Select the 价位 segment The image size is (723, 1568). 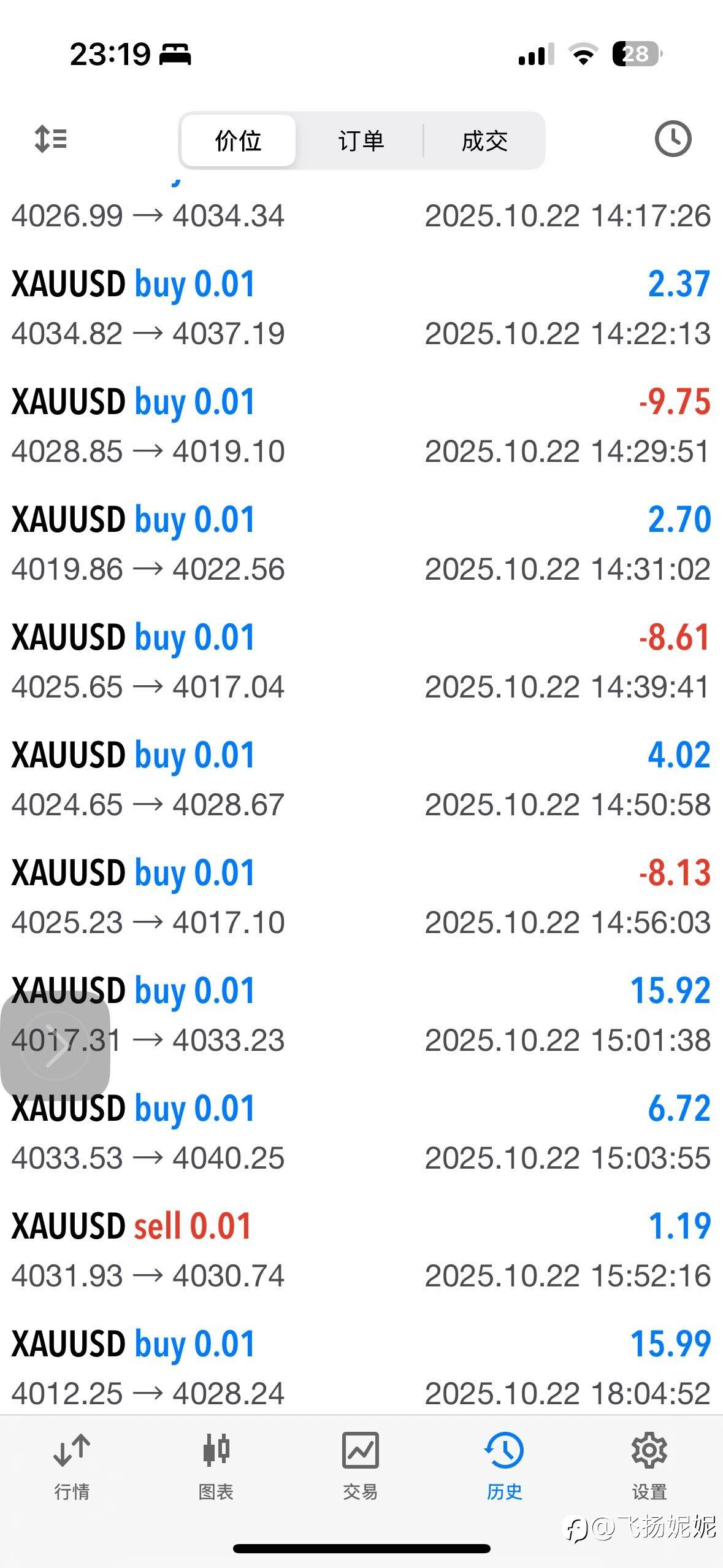click(239, 140)
